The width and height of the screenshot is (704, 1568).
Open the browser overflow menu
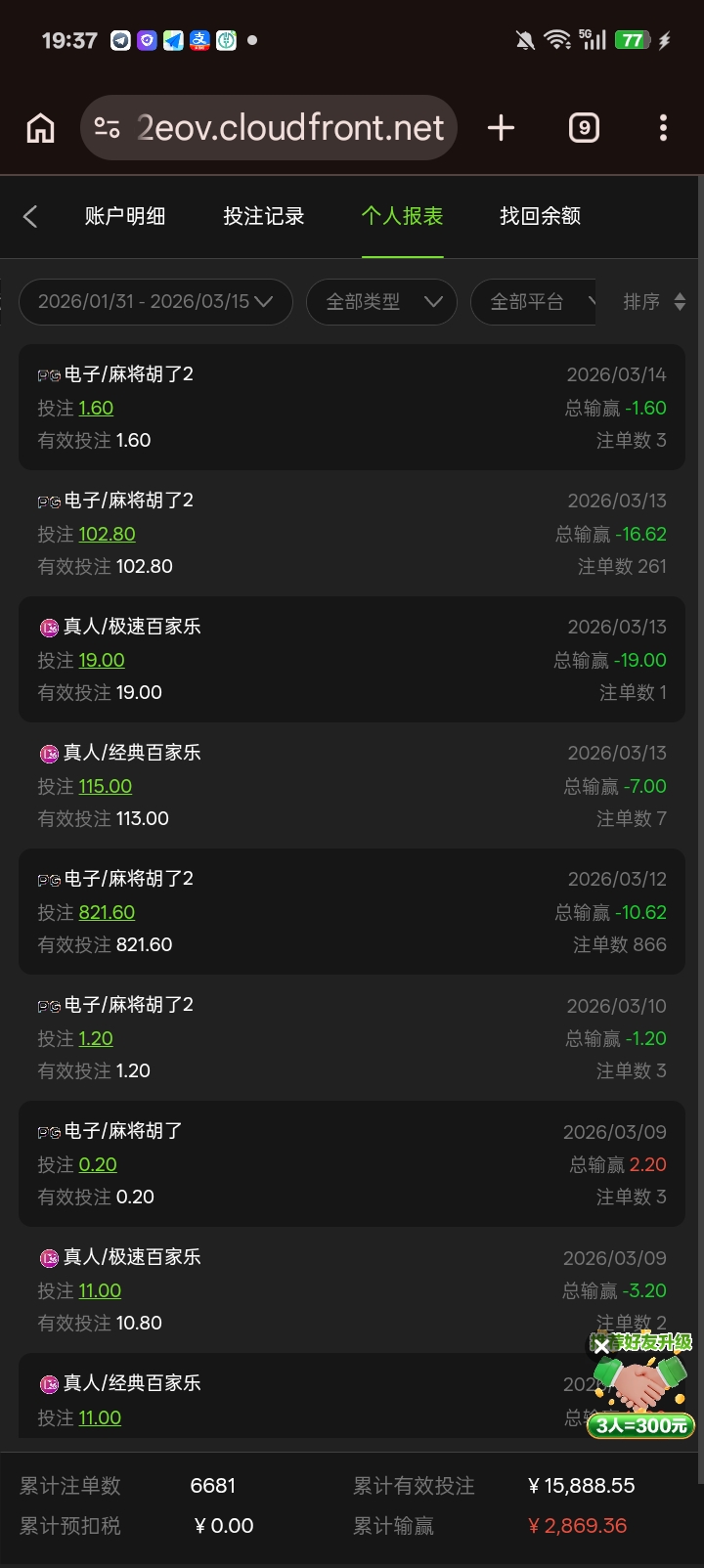pyautogui.click(x=663, y=128)
